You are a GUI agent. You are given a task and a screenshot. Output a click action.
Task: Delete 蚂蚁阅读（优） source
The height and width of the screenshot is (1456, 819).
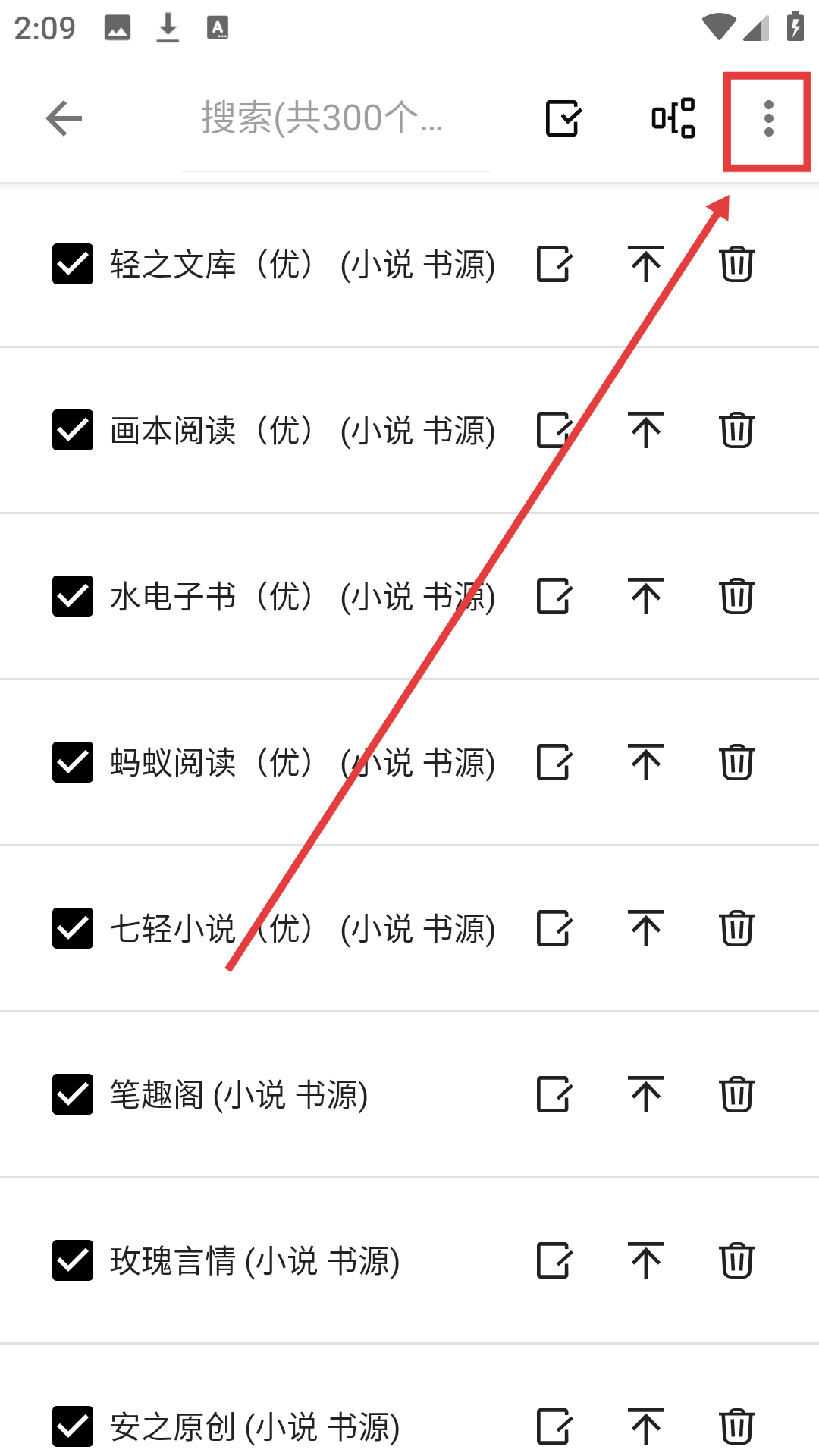coord(736,762)
